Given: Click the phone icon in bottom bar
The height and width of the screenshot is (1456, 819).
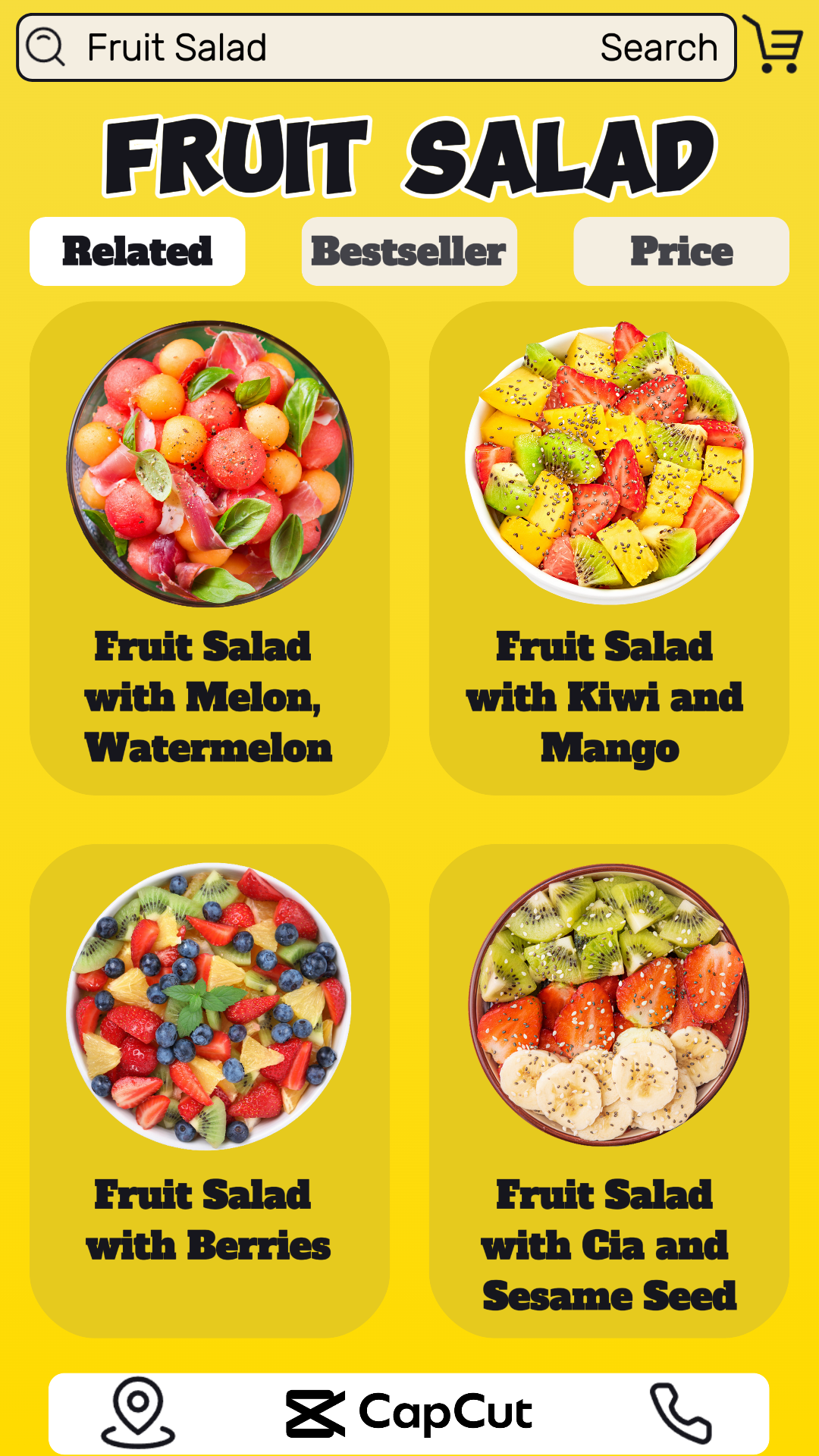Looking at the screenshot, I should click(679, 1412).
